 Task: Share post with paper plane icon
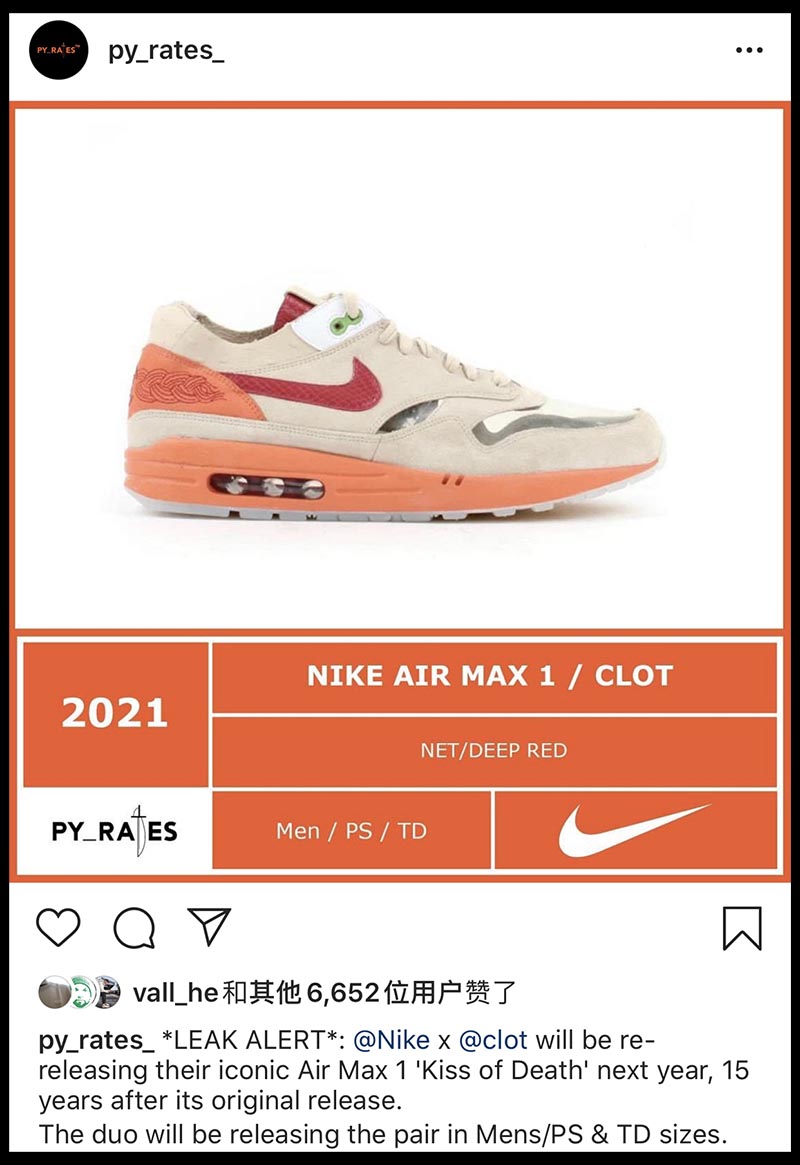coord(210,927)
